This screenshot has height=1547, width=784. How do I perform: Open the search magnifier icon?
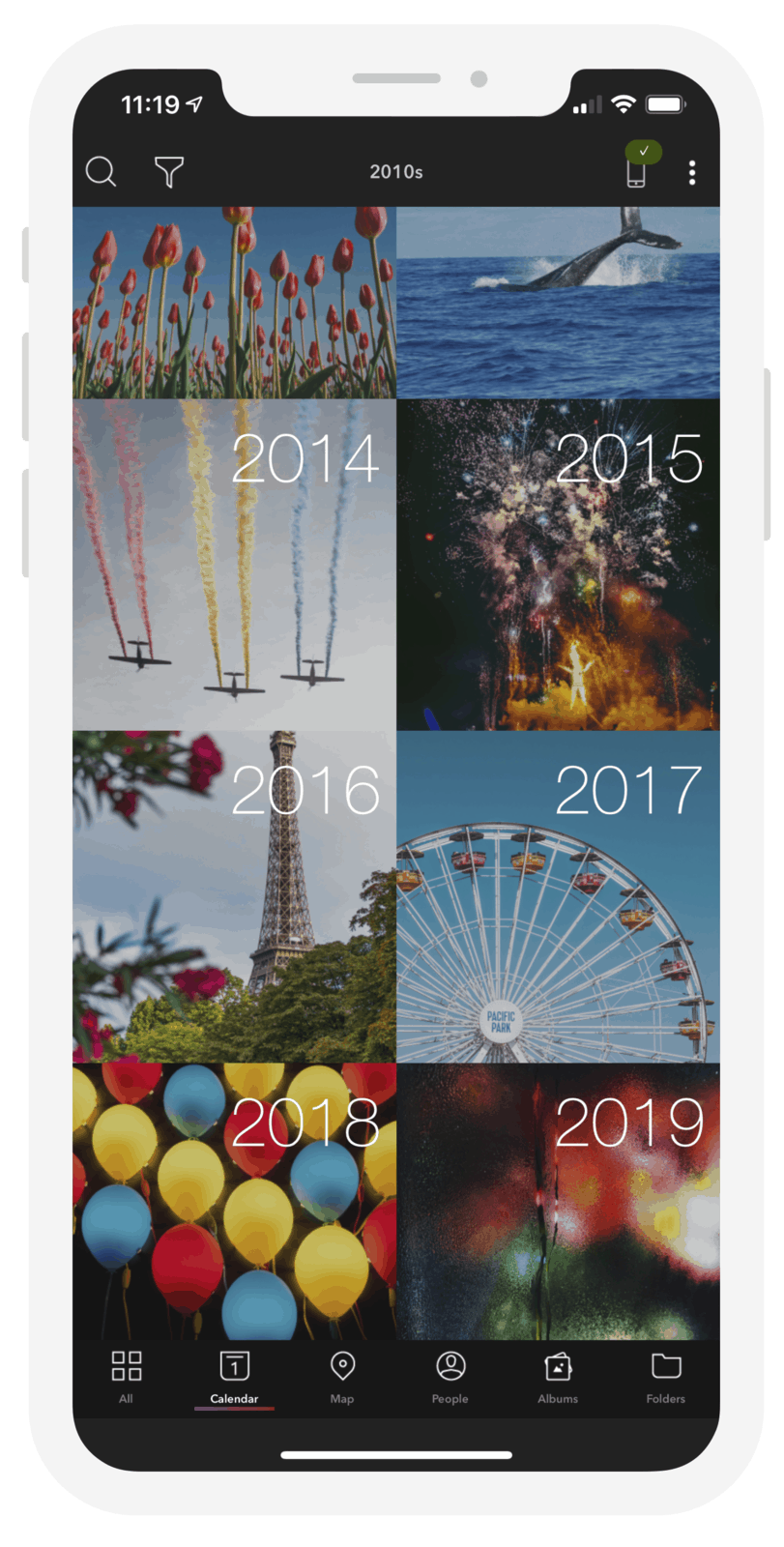pos(101,172)
